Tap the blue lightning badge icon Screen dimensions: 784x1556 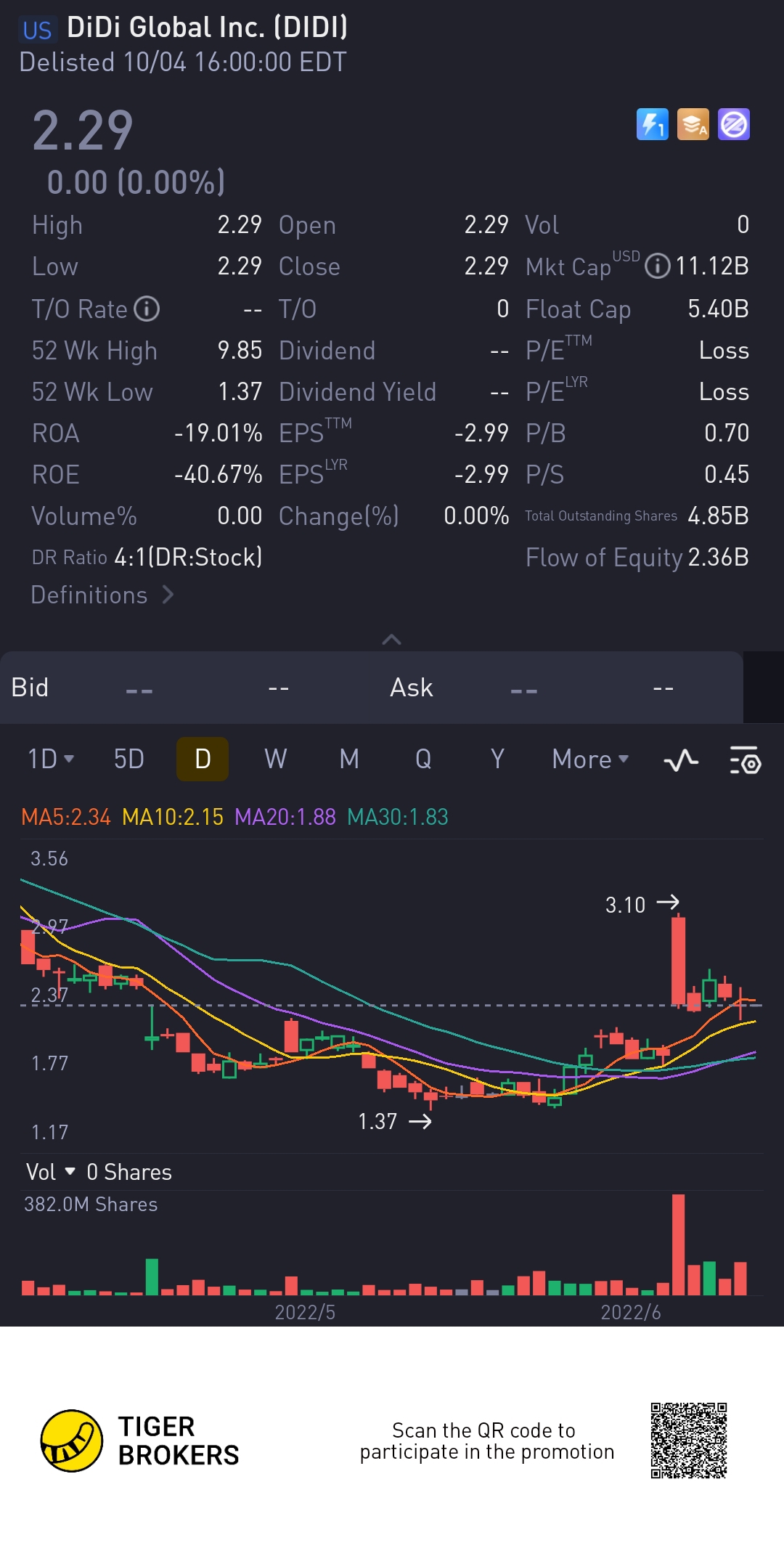(652, 124)
